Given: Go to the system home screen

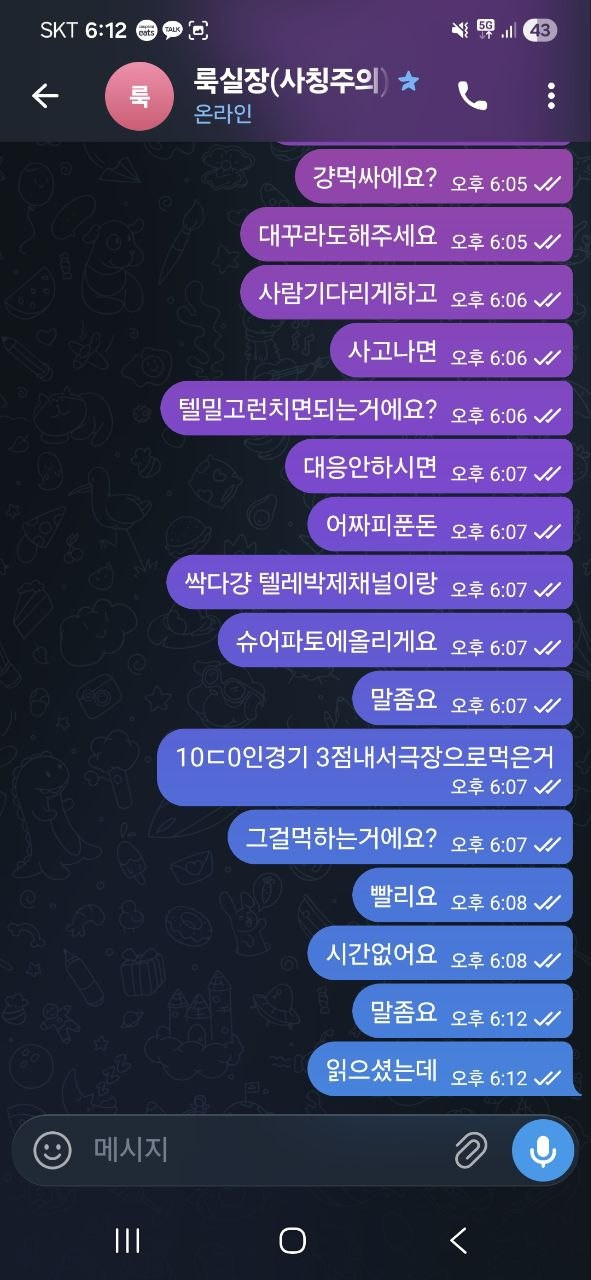Looking at the screenshot, I should (293, 1241).
